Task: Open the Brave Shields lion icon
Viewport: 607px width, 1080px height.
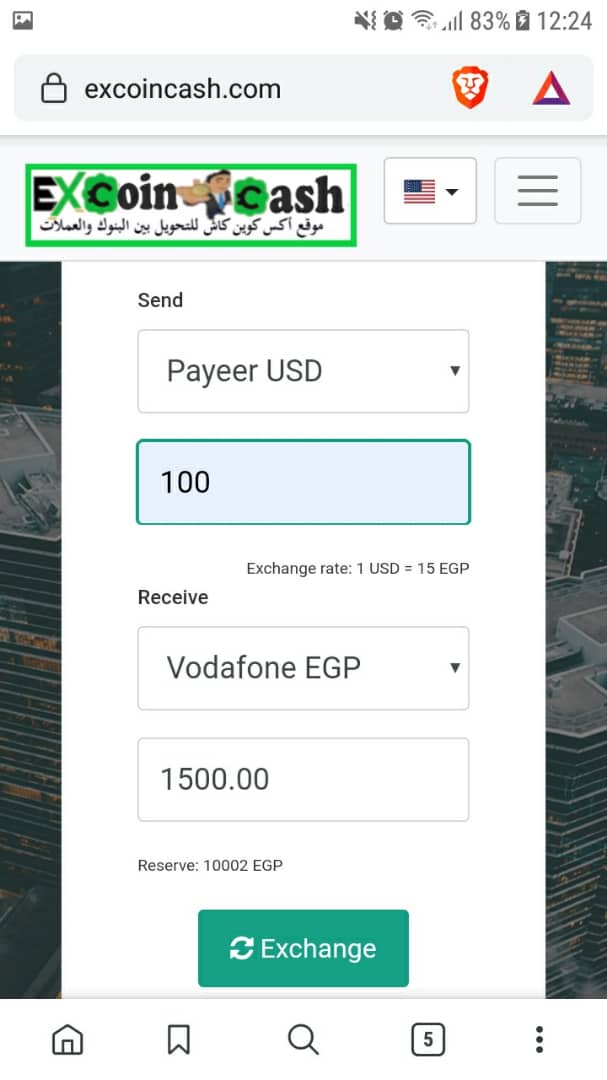Action: (x=470, y=89)
